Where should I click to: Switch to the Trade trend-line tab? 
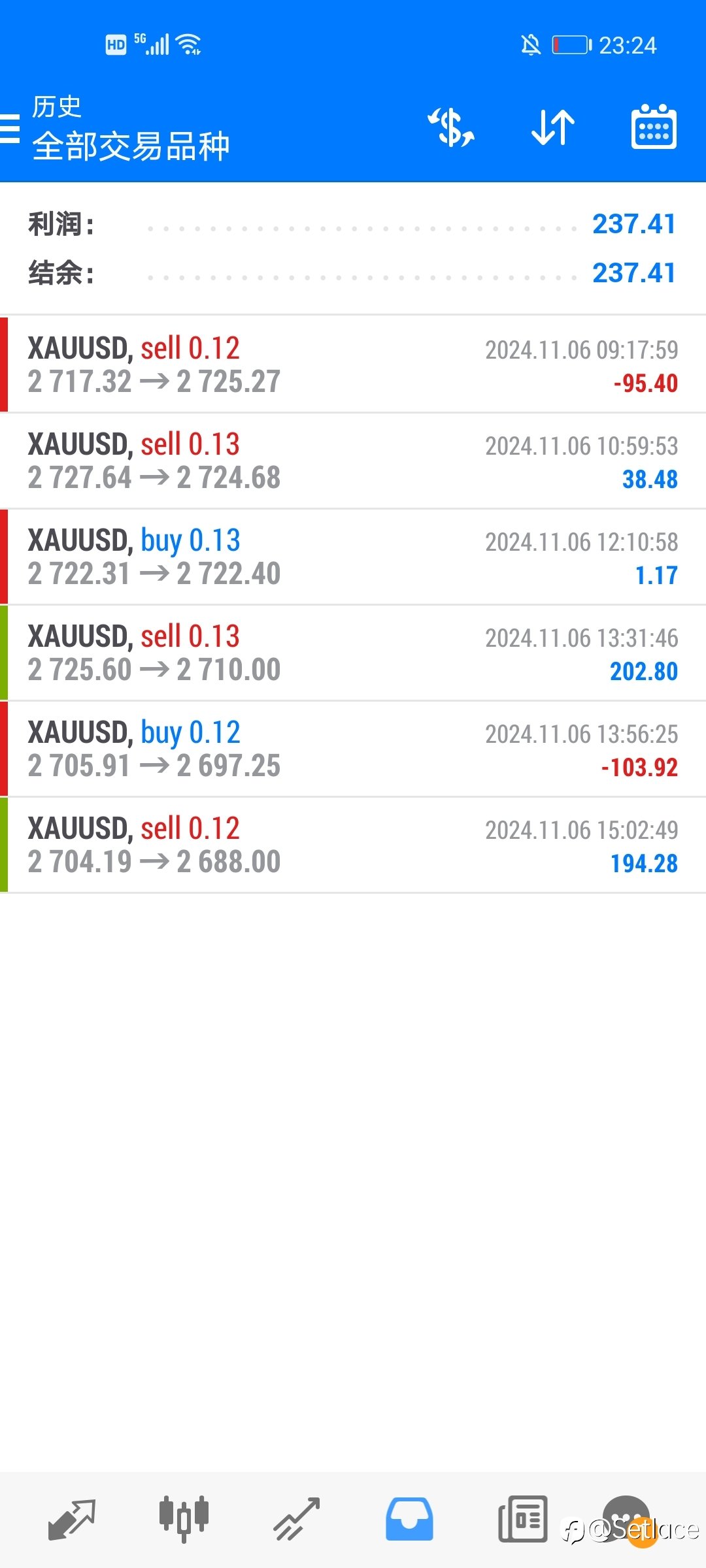point(296,1520)
